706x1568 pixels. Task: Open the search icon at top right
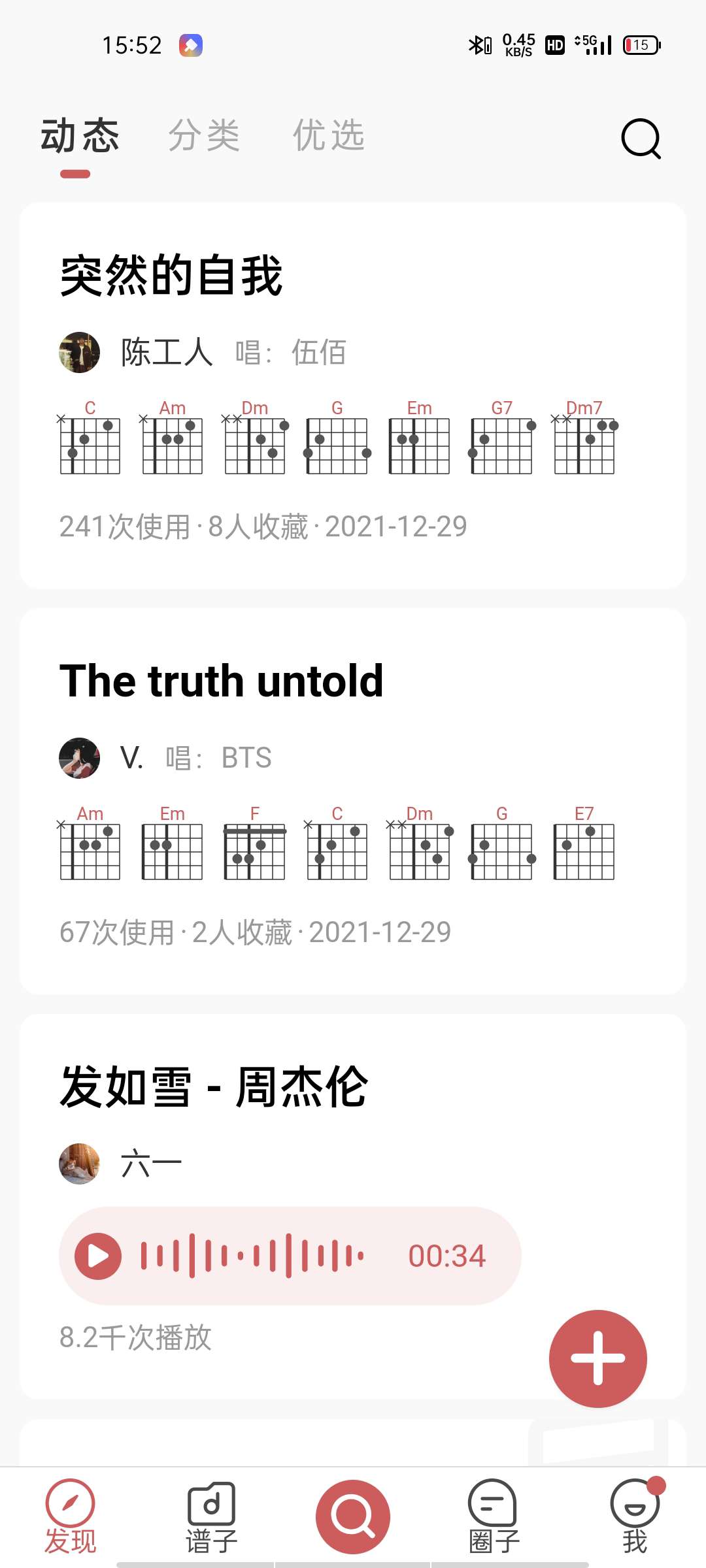click(x=641, y=139)
